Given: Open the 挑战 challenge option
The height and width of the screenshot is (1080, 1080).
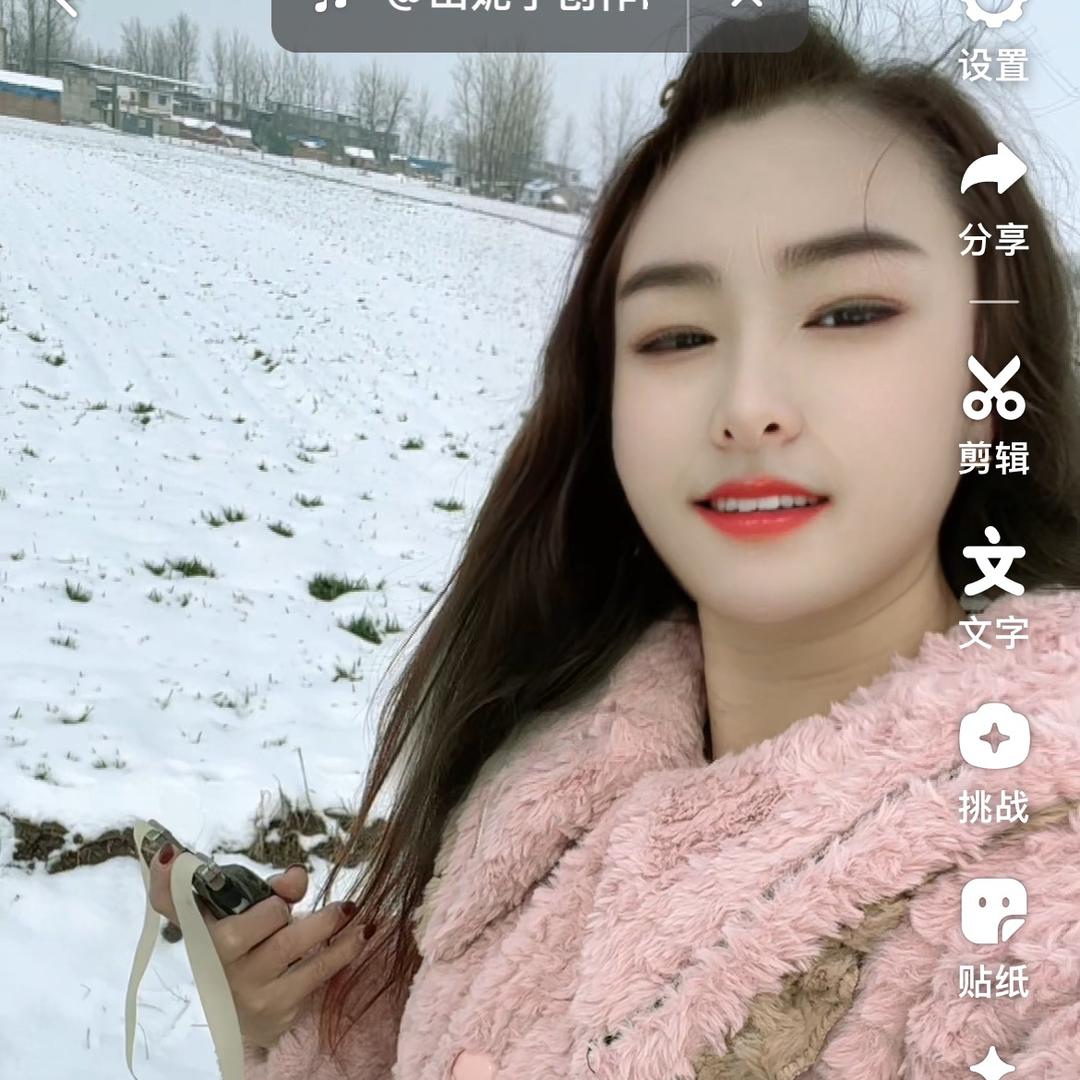Looking at the screenshot, I should pyautogui.click(x=993, y=762).
